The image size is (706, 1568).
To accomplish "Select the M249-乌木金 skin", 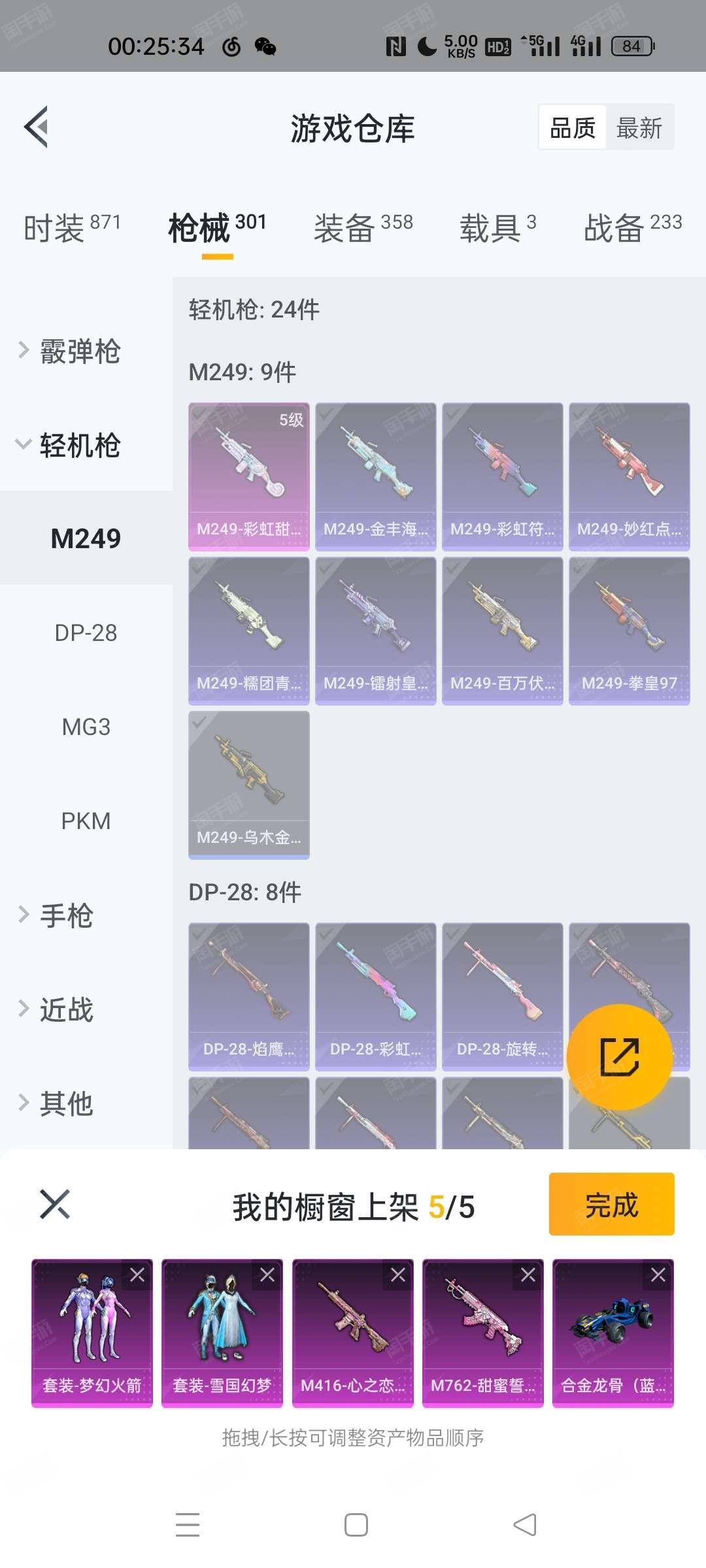I will point(248,784).
